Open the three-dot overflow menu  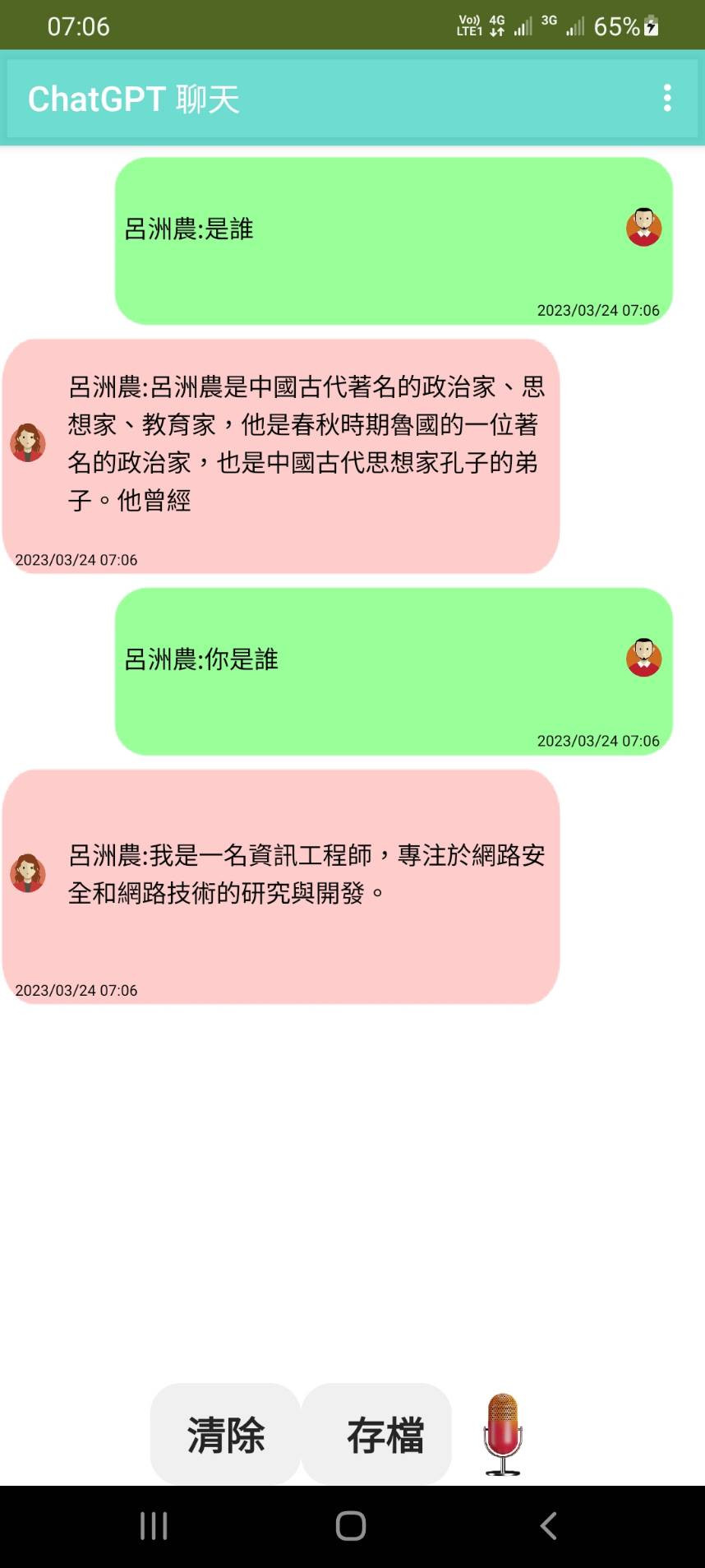point(667,99)
